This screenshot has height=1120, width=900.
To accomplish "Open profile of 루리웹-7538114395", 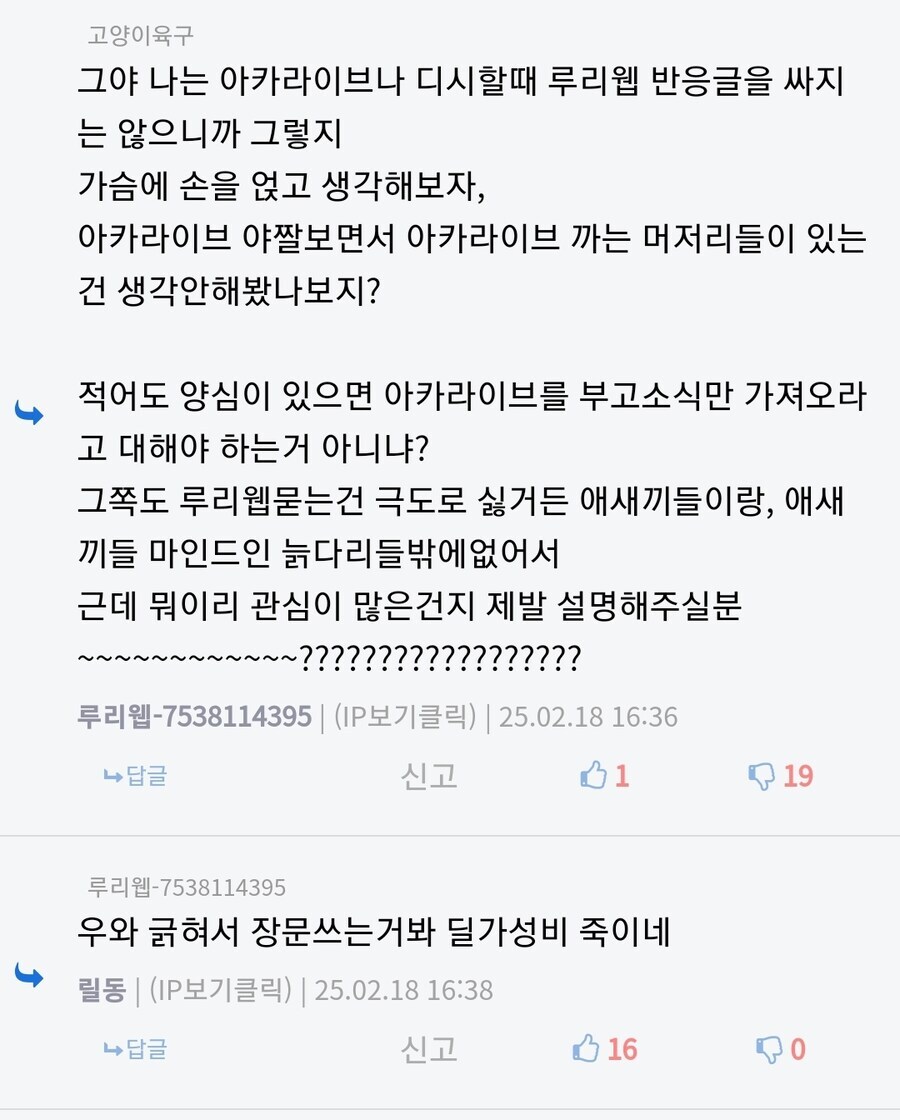I will coord(194,716).
